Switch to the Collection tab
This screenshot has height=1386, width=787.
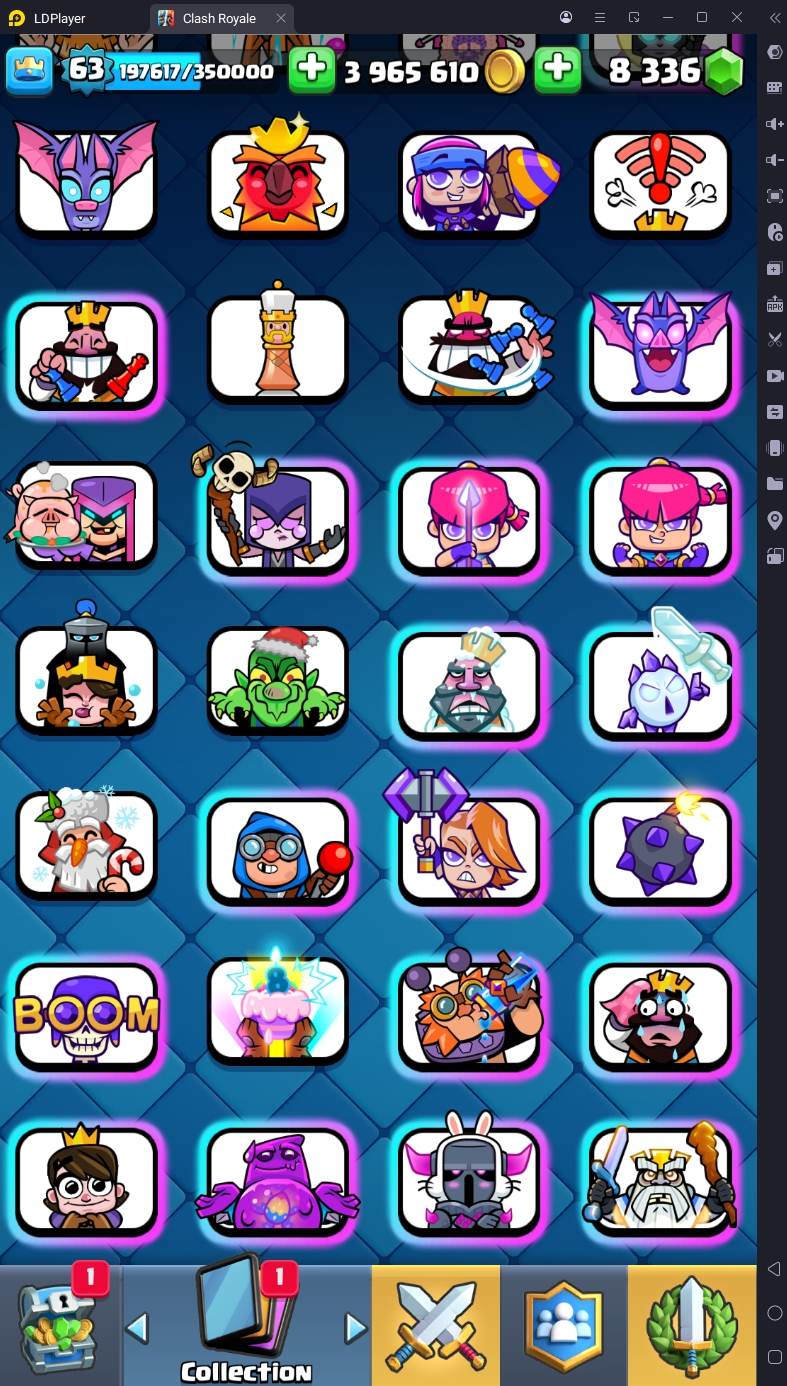pyautogui.click(x=246, y=1325)
